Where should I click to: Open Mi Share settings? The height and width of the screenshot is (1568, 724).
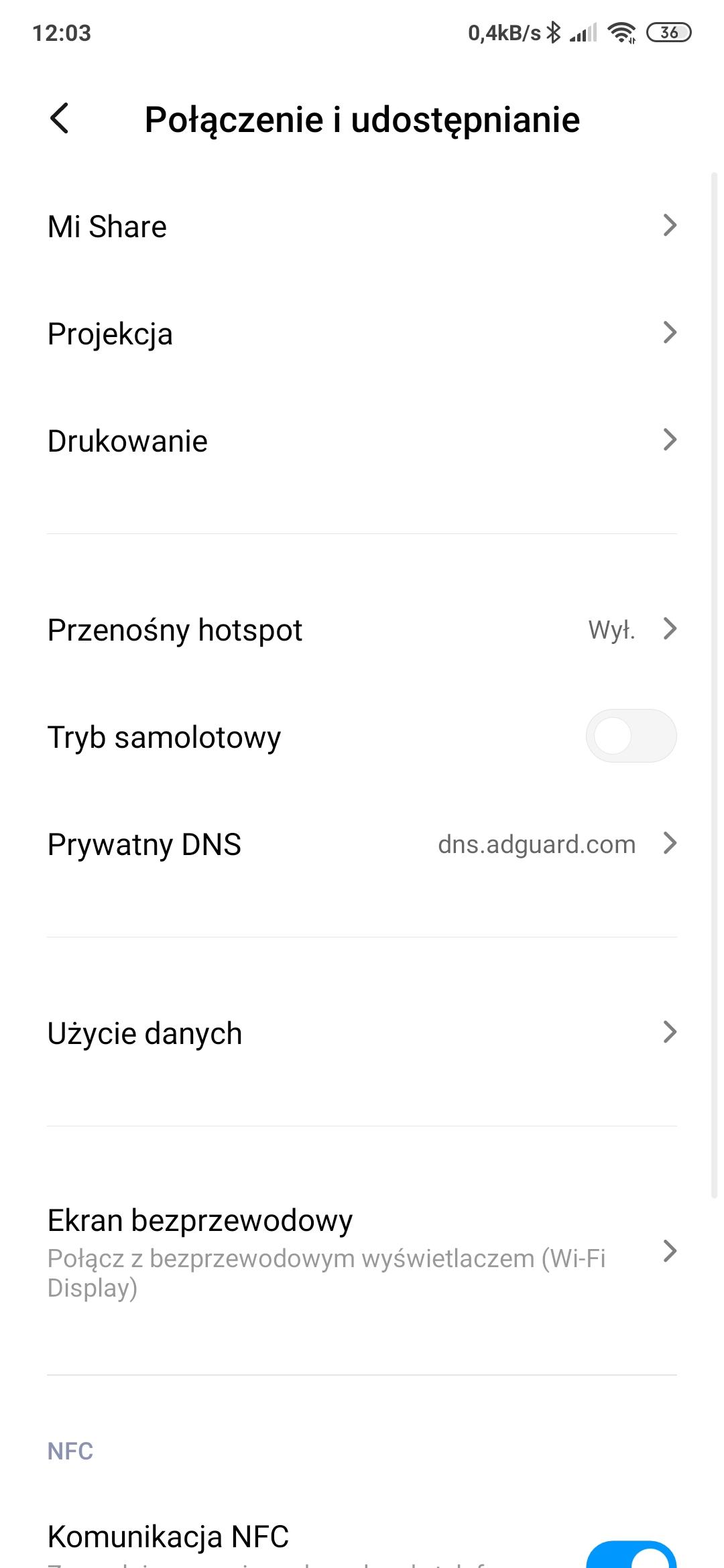[x=362, y=226]
